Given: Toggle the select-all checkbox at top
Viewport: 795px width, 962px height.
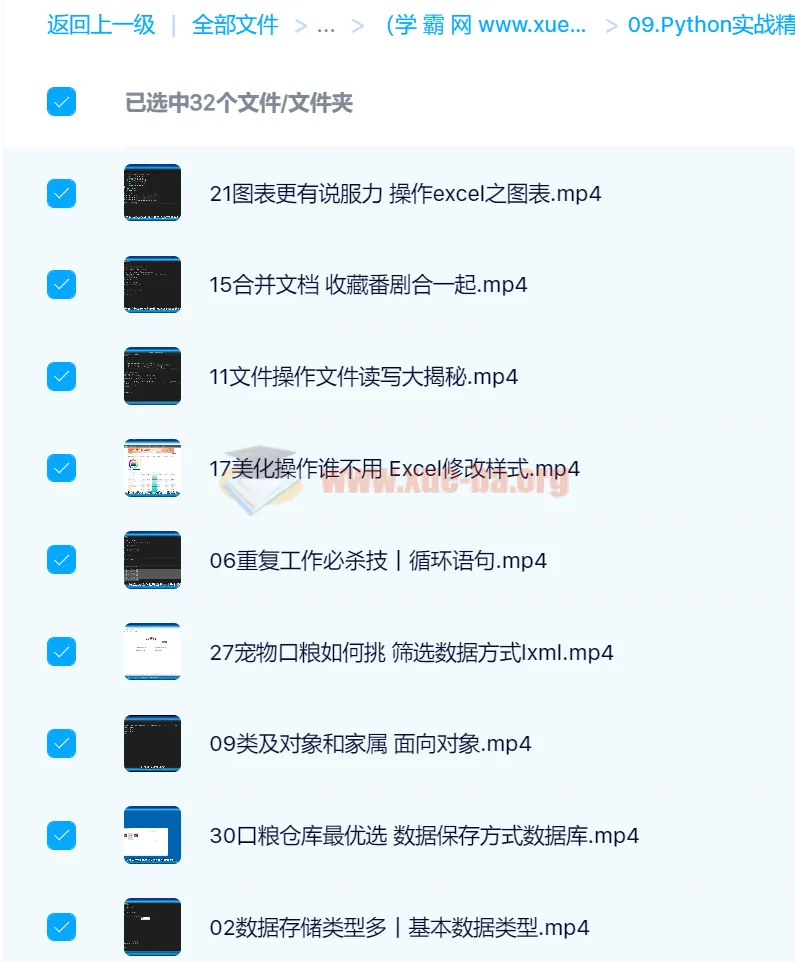Looking at the screenshot, I should pos(61,102).
